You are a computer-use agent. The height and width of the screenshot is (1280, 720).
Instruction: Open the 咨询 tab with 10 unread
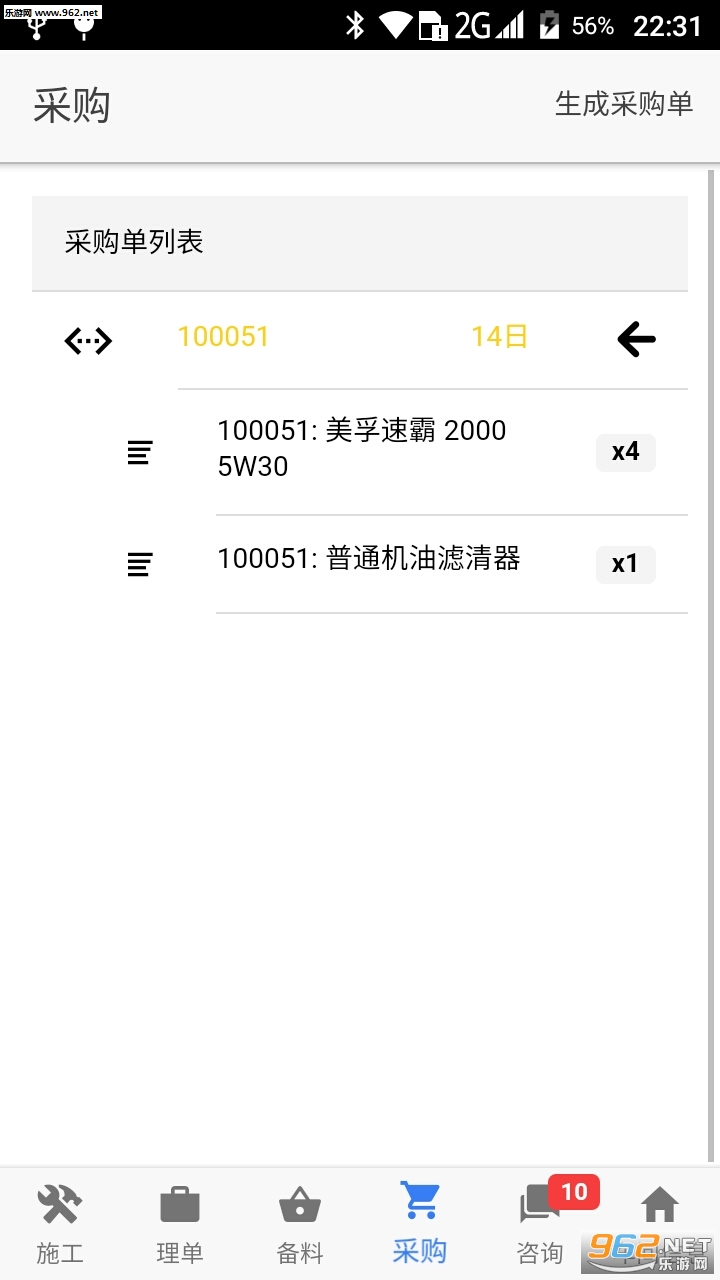(540, 1222)
